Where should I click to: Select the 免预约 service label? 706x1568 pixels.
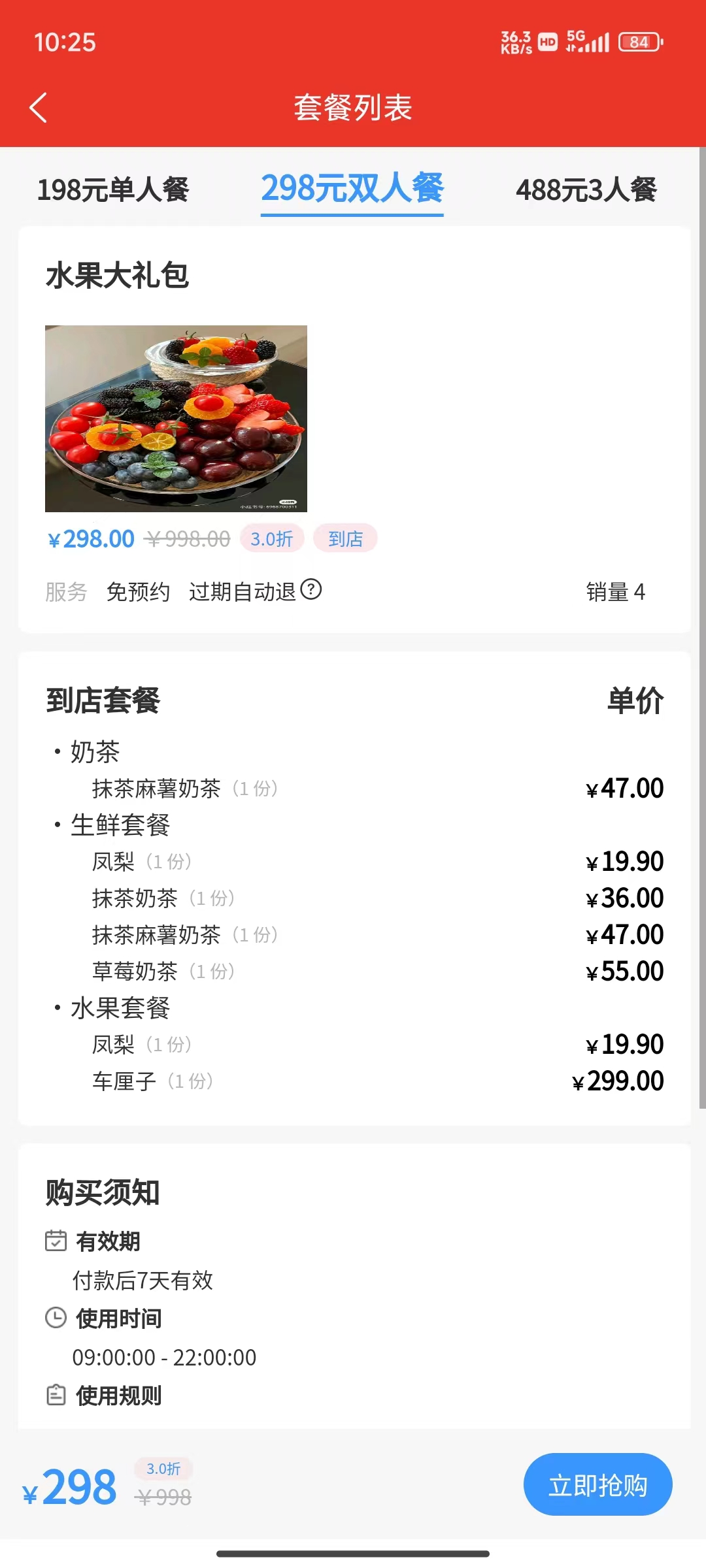click(x=139, y=591)
